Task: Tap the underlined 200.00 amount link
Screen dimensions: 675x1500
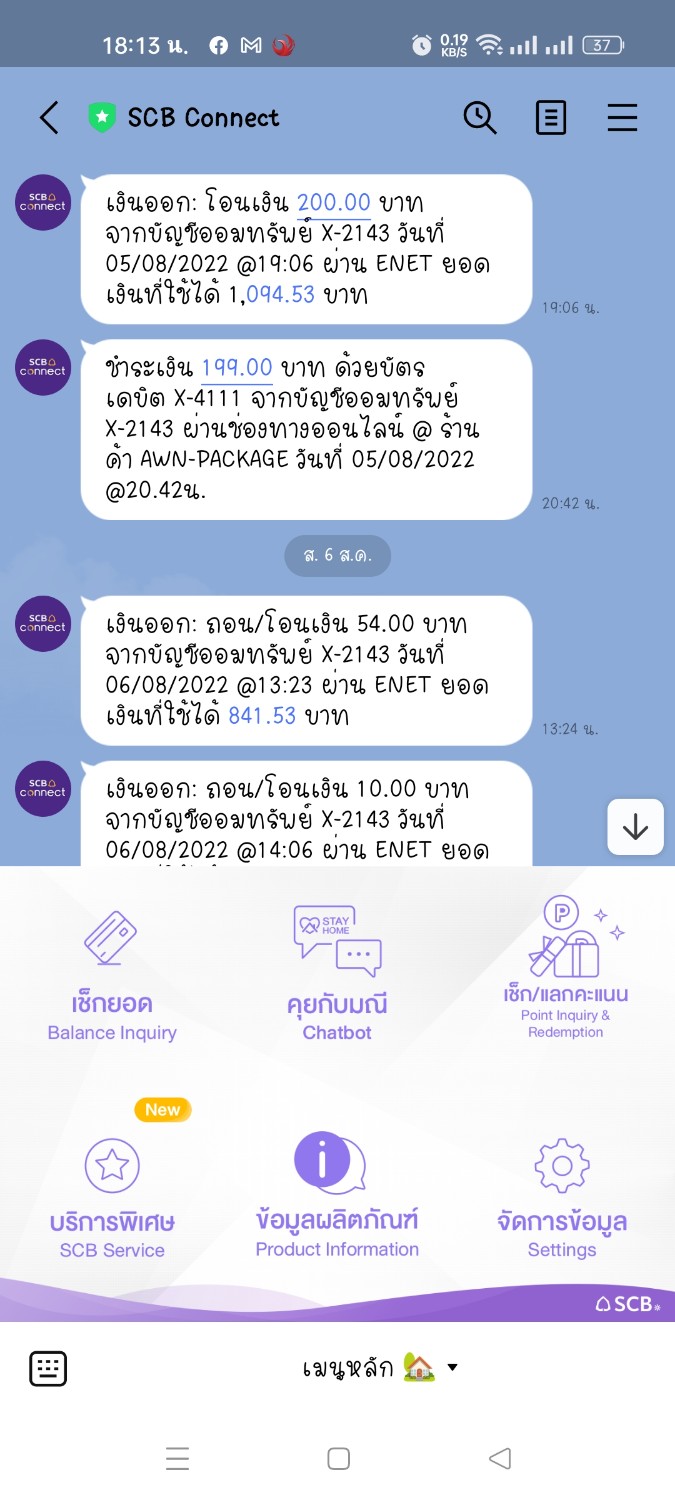Action: click(334, 202)
